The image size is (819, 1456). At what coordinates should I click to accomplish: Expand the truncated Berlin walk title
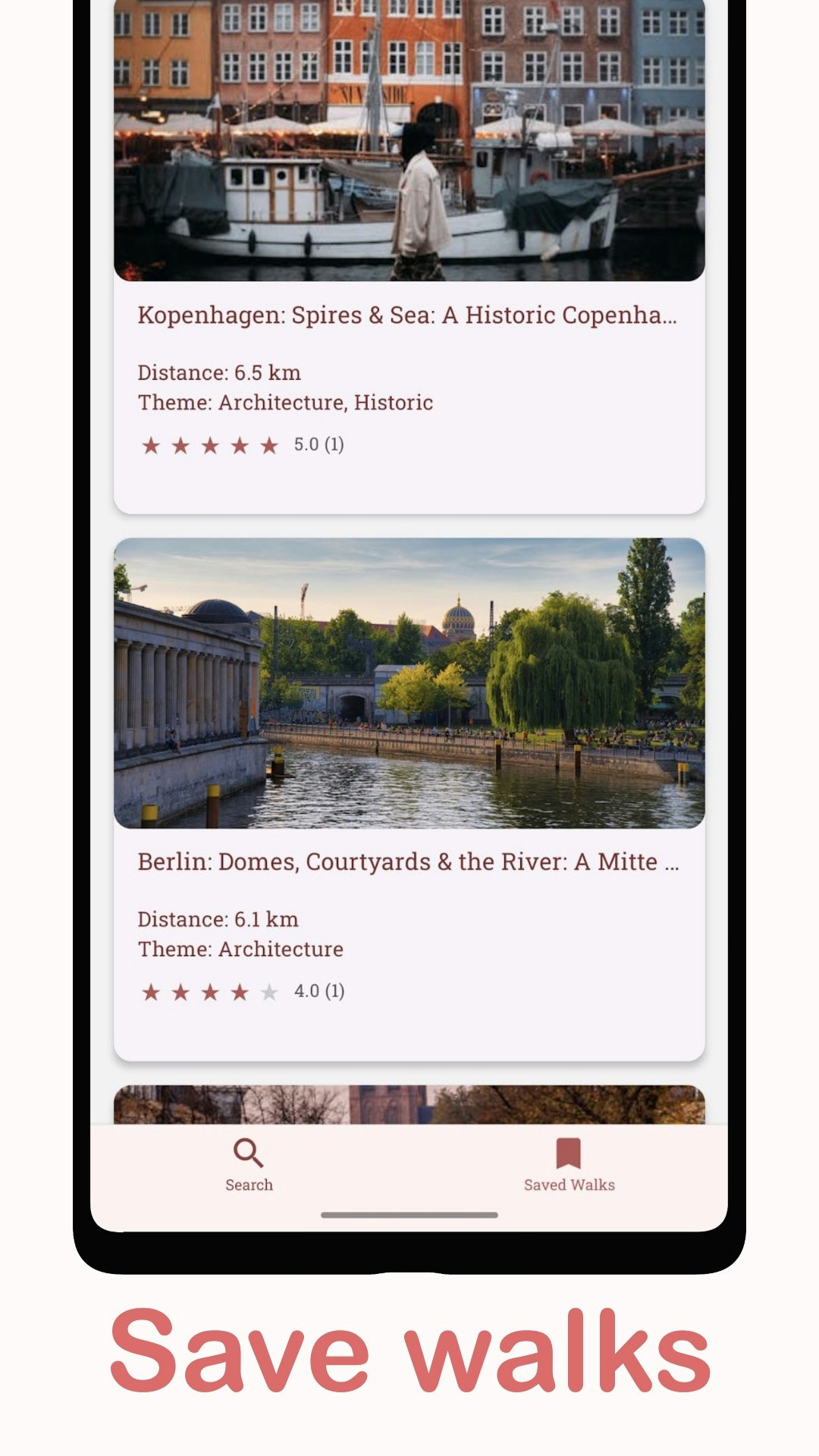[x=408, y=861]
